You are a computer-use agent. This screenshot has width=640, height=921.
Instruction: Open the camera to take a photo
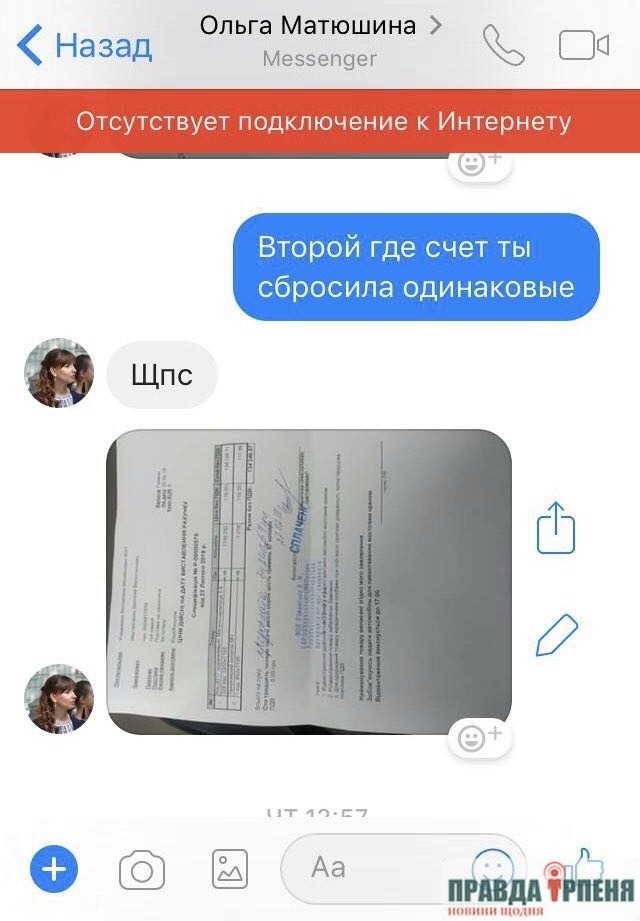pos(142,870)
